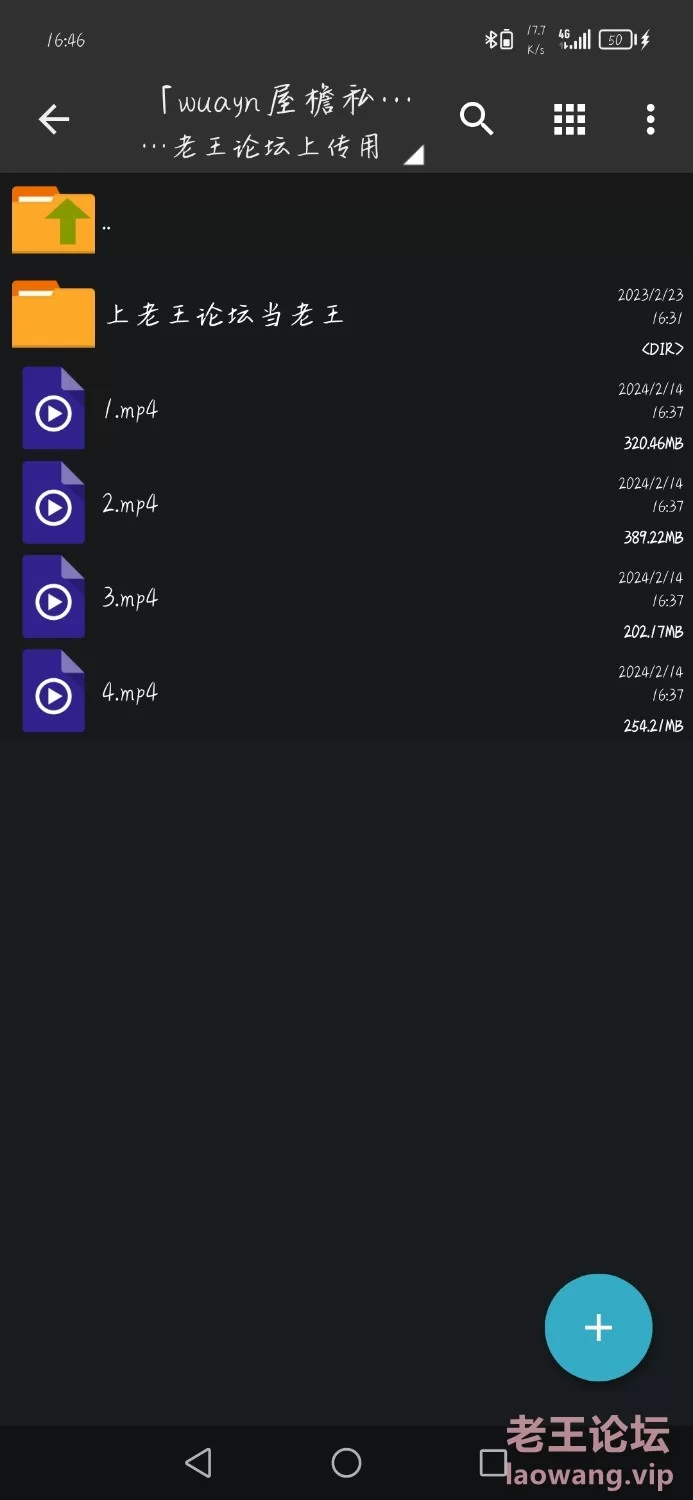Switch layout with the grid view icon
This screenshot has width=693, height=1500.
point(569,120)
